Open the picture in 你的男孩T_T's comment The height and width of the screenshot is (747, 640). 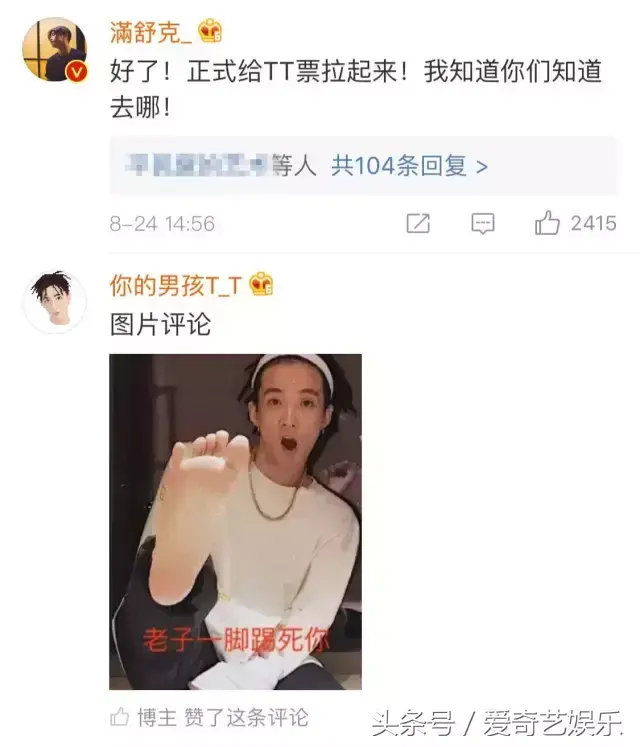(235, 521)
